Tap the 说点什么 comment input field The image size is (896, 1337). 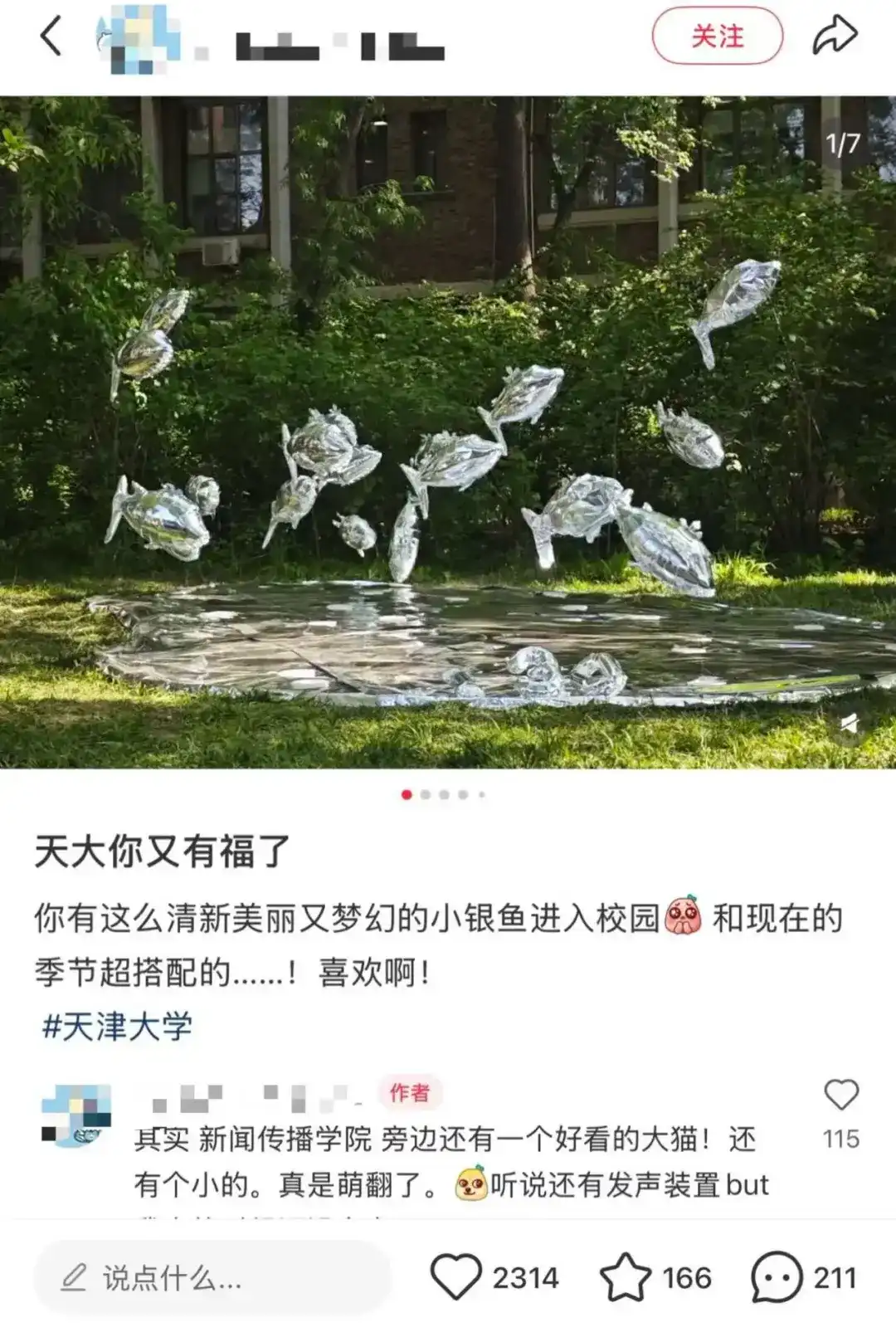(x=212, y=1278)
